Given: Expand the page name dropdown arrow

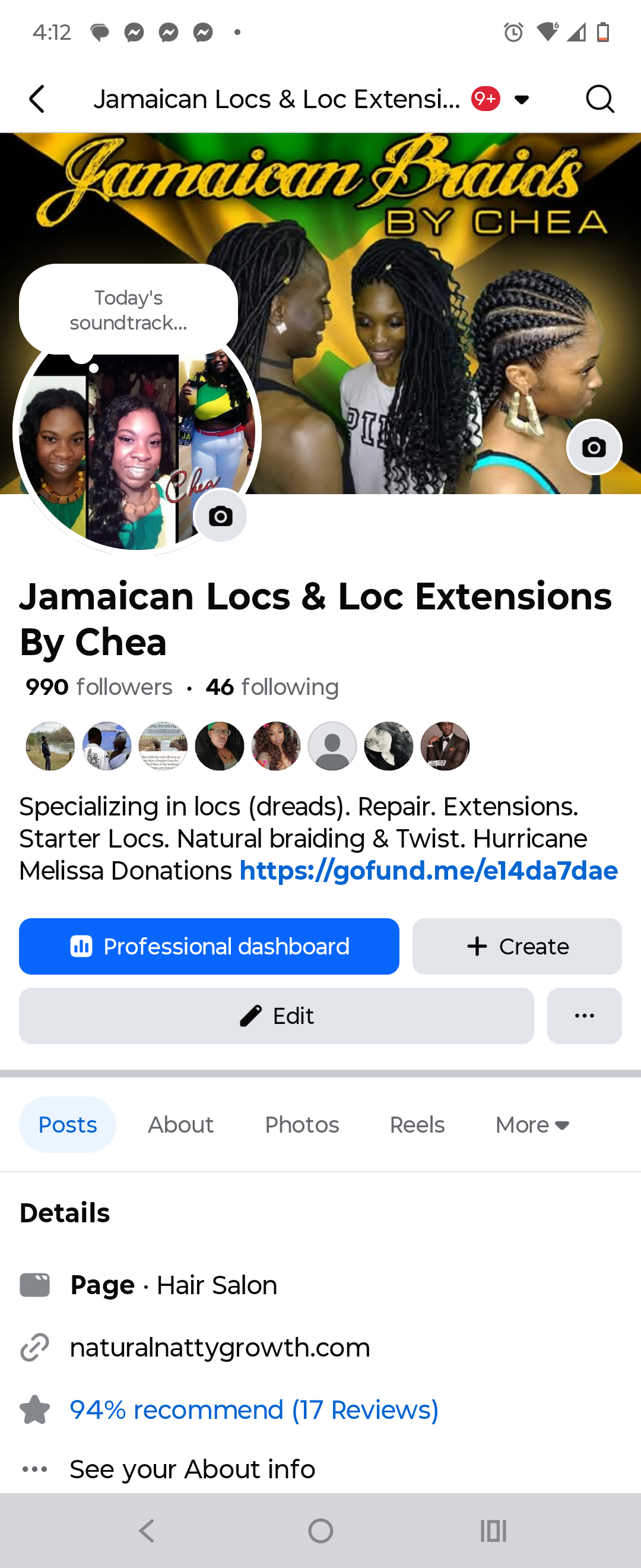Looking at the screenshot, I should tap(521, 99).
